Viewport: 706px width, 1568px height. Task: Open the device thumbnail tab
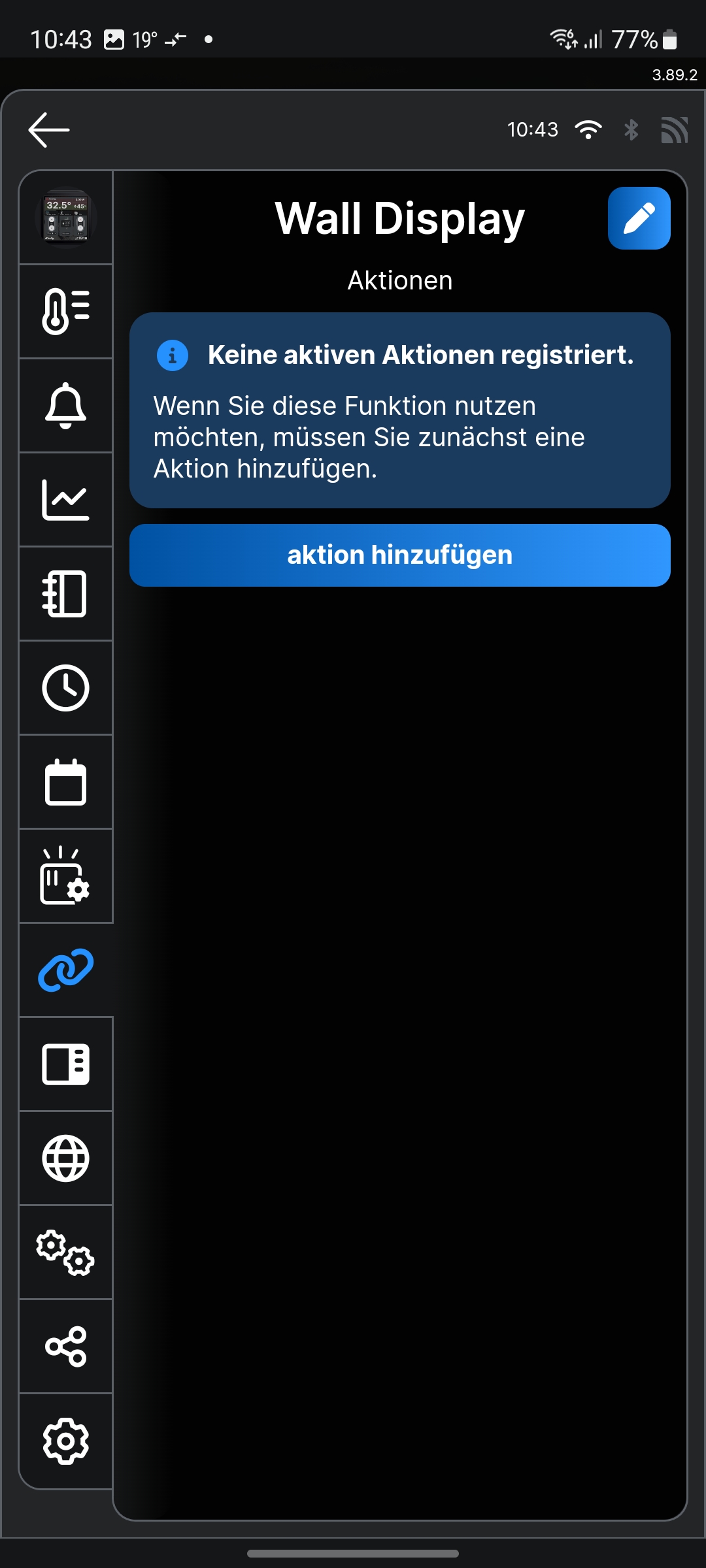(x=66, y=218)
